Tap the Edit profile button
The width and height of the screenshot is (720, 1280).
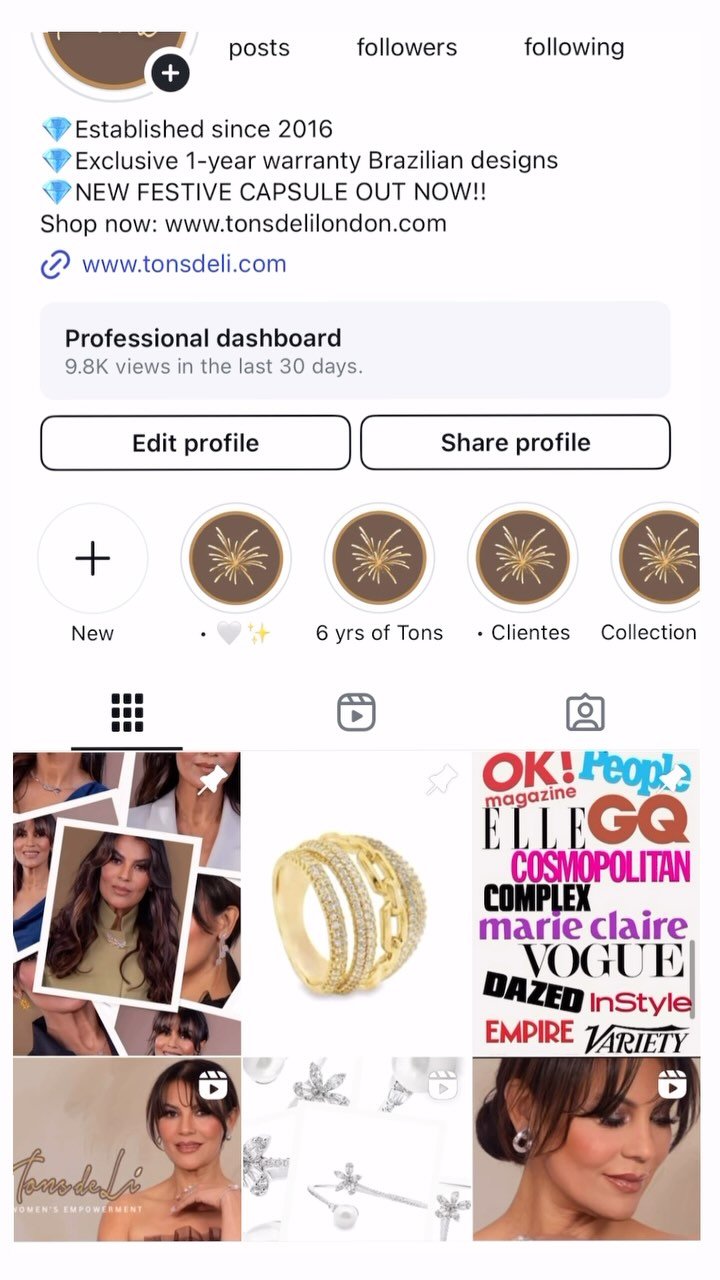(x=195, y=443)
